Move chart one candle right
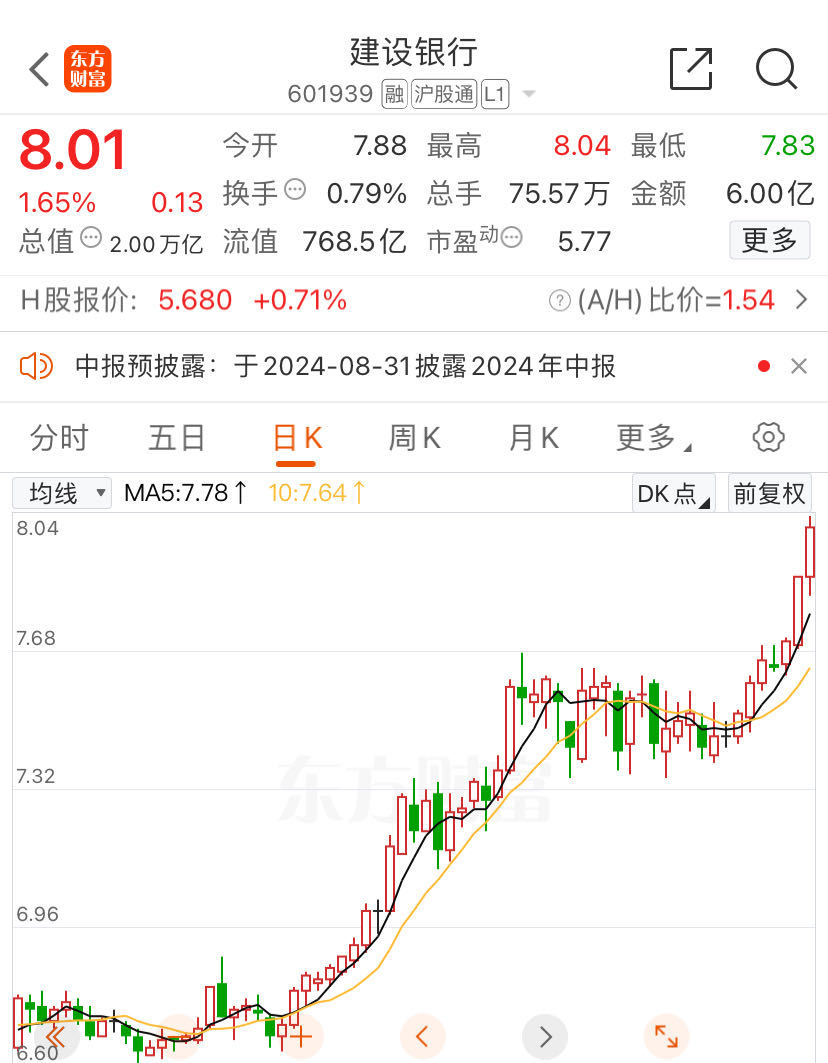The height and width of the screenshot is (1063, 828). [545, 1035]
